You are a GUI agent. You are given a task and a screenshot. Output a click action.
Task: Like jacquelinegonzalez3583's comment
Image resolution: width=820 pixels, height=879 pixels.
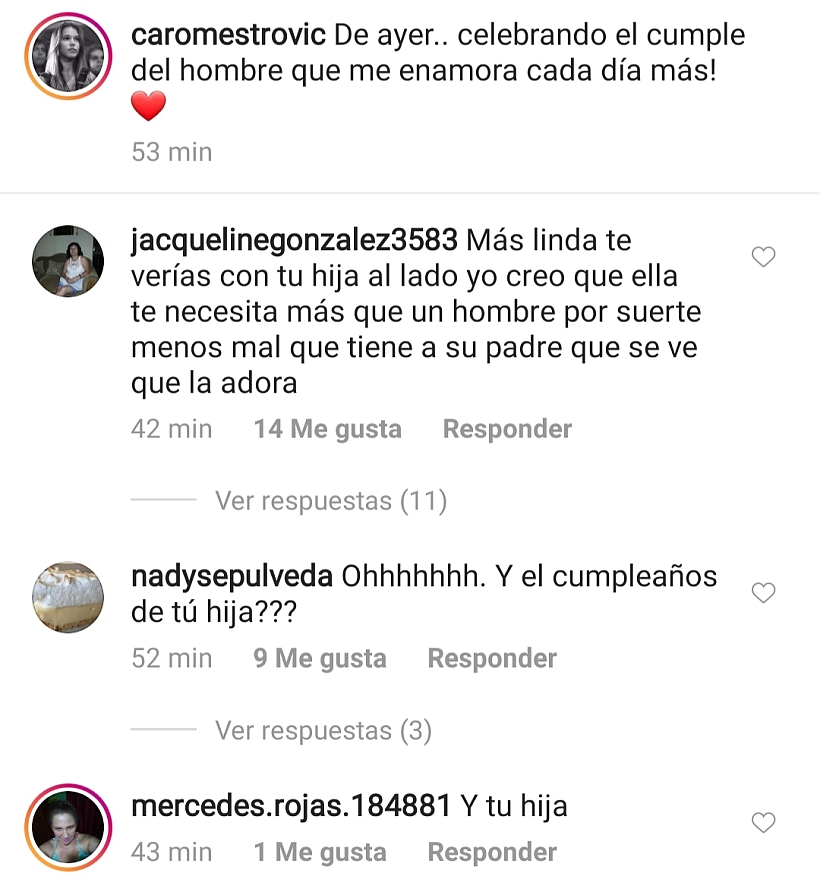pos(763,258)
